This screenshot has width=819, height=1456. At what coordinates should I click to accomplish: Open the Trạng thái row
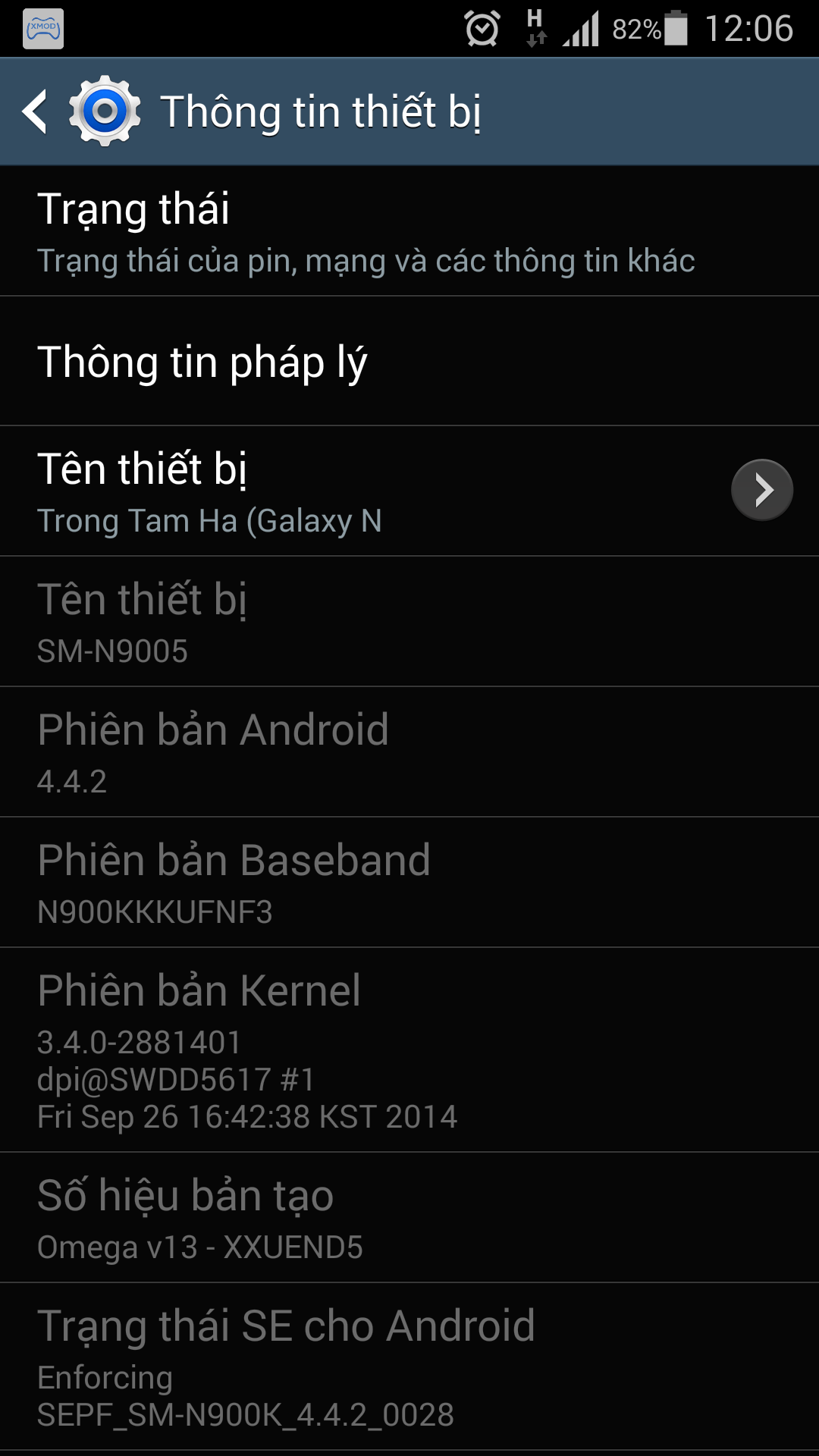(409, 231)
